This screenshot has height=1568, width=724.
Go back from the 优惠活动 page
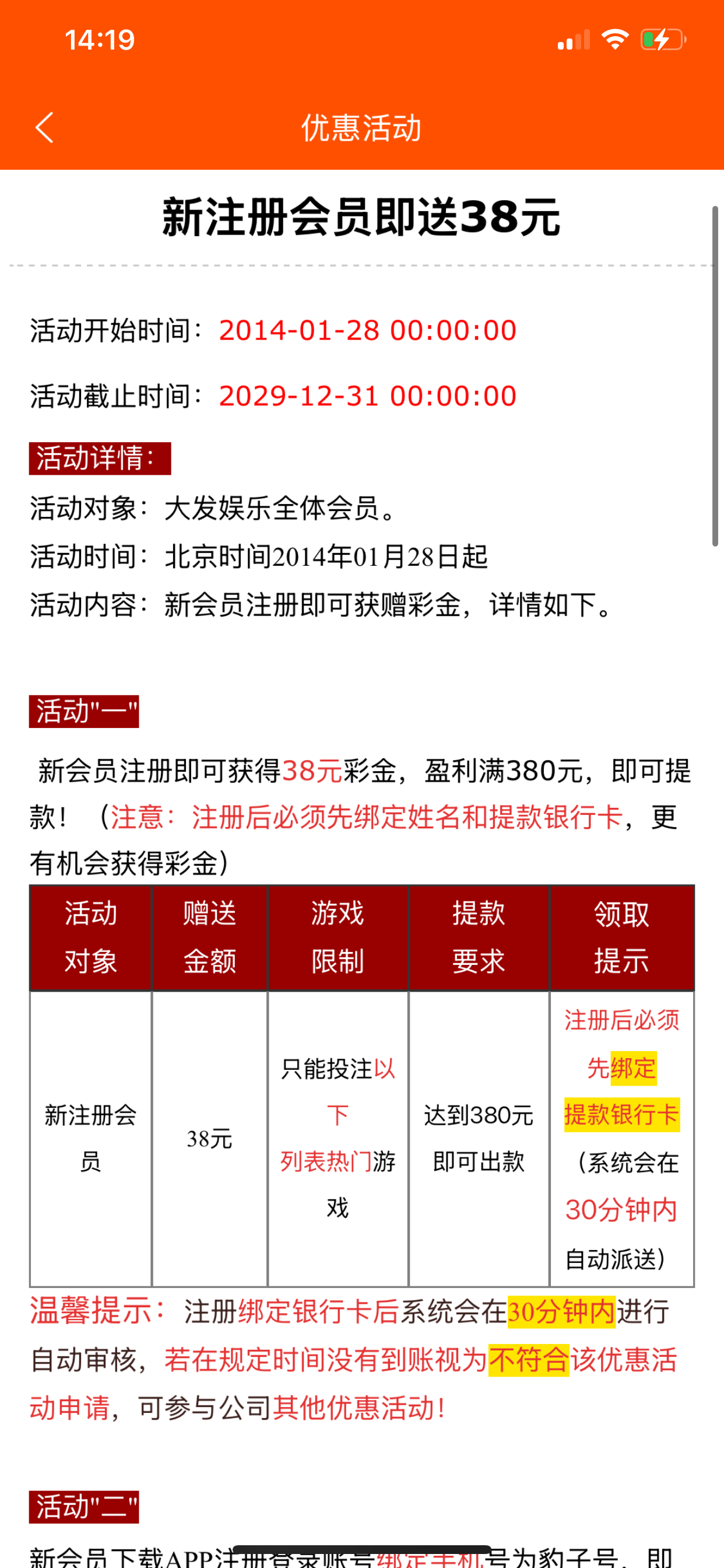coord(44,127)
